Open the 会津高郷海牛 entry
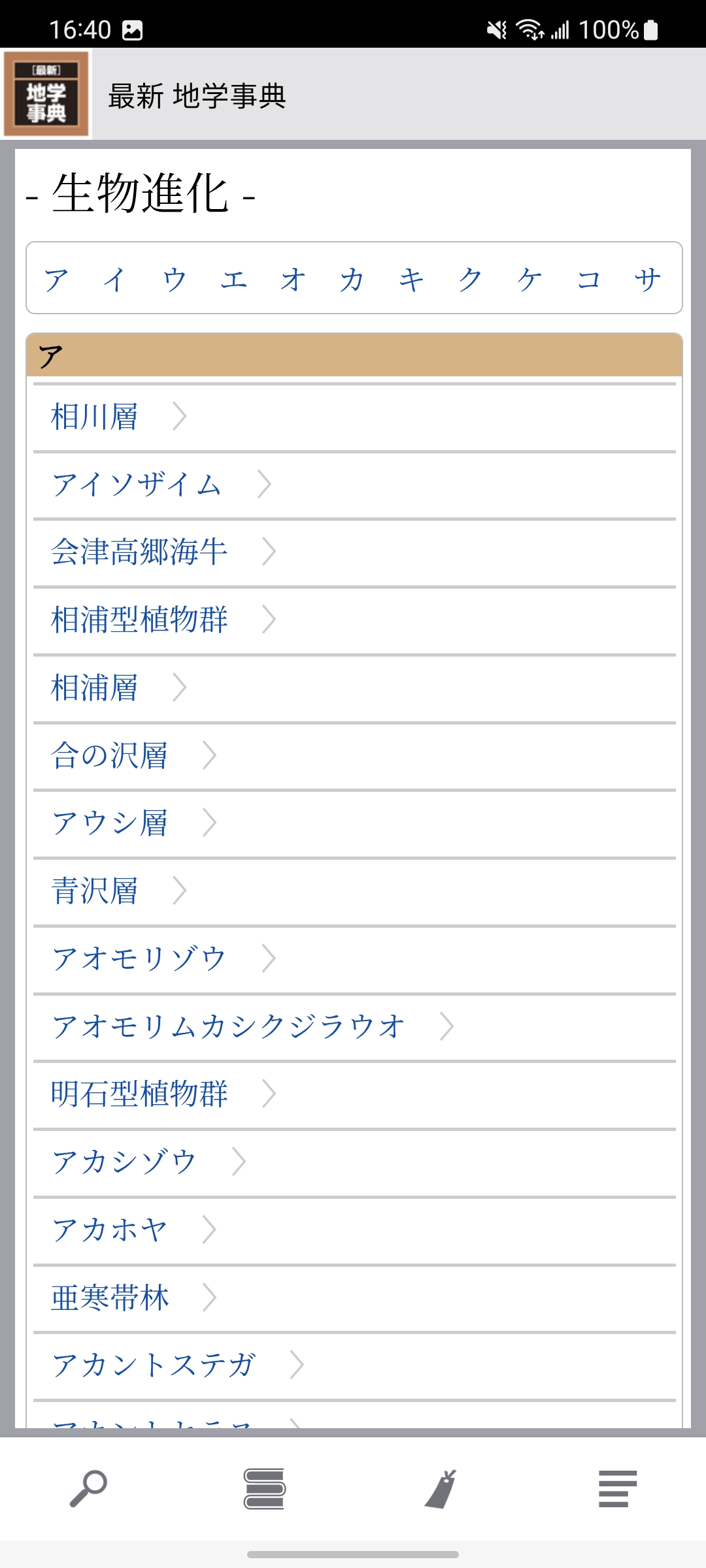 coord(139,552)
